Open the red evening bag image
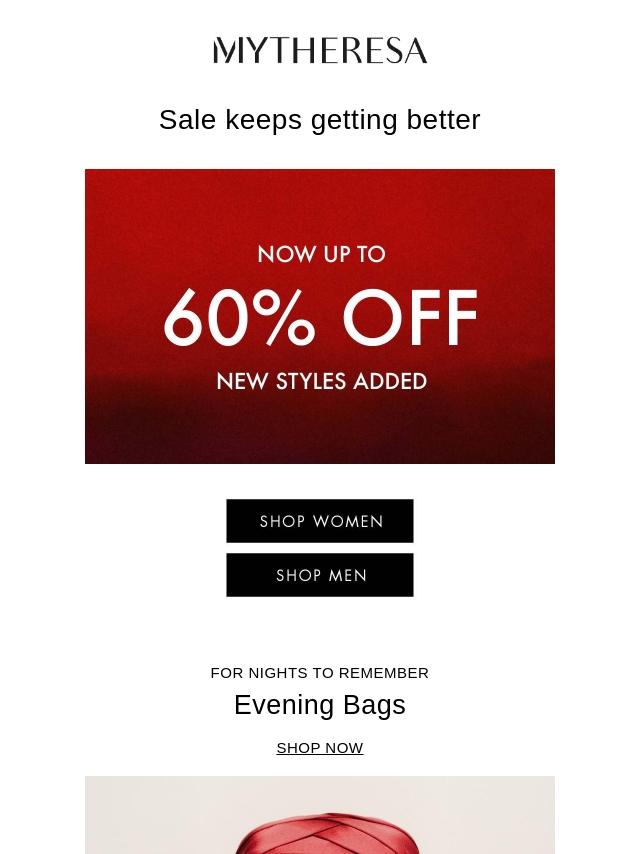 (x=320, y=815)
